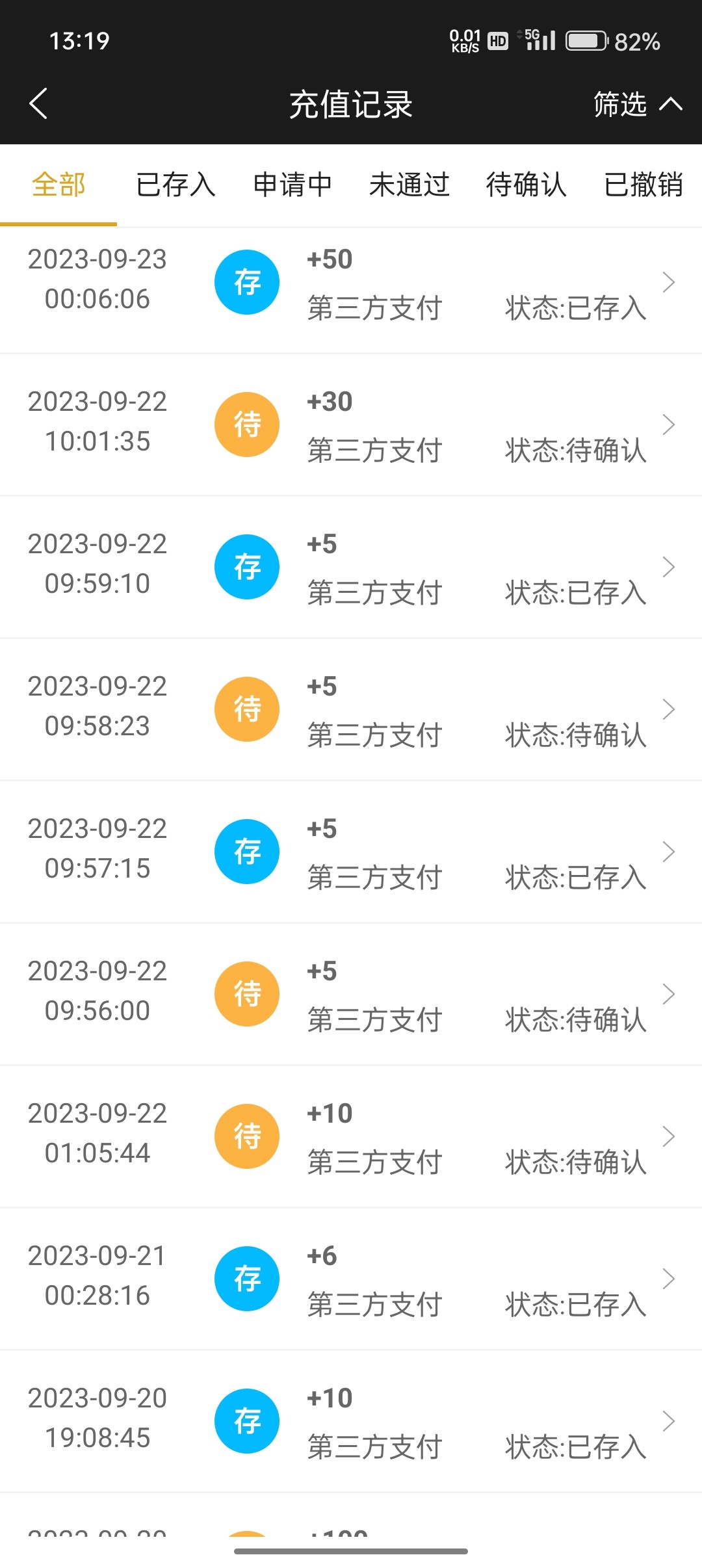Expand details for the +30 pending record
702x1568 pixels.
point(669,424)
